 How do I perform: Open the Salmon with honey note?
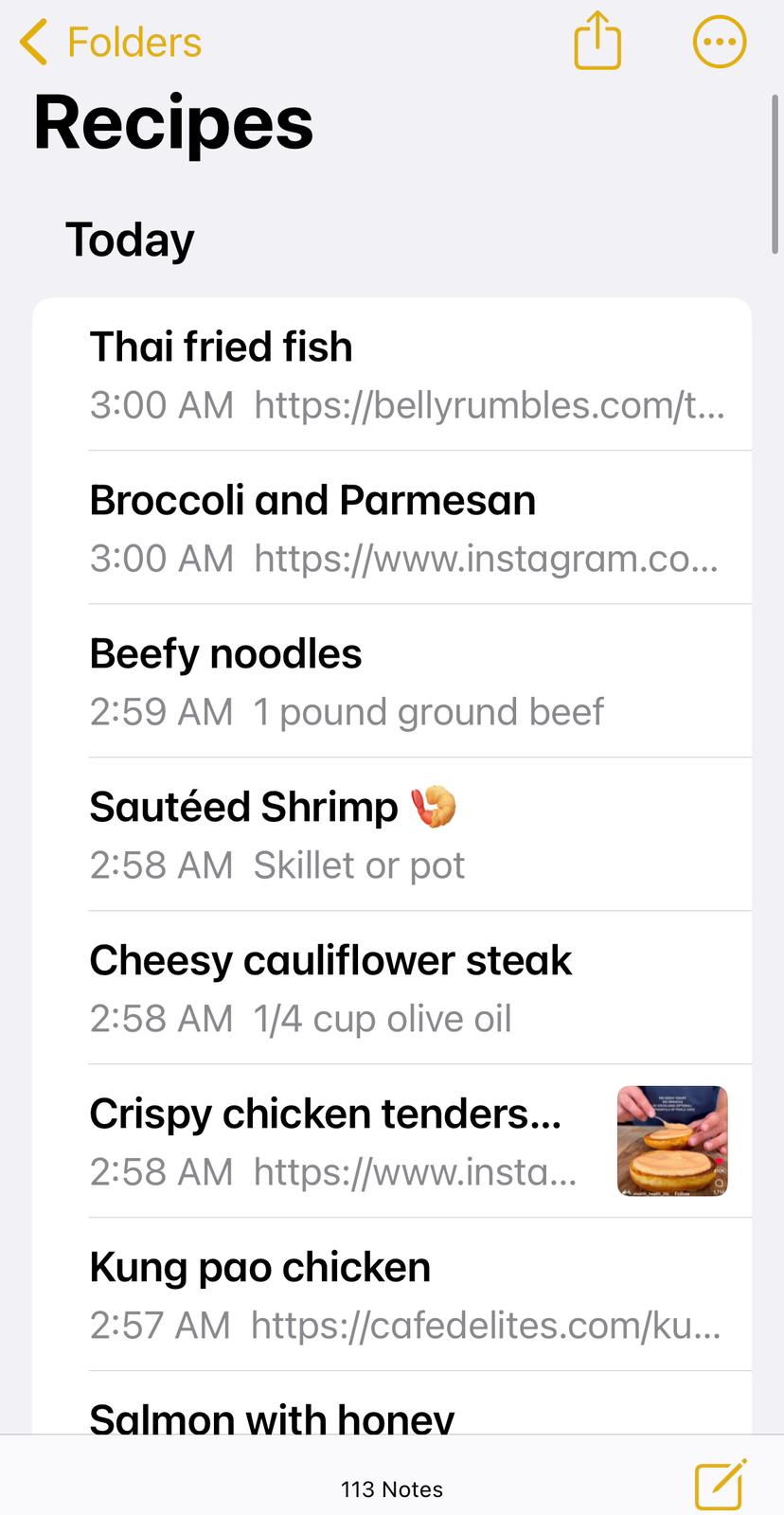392,1403
